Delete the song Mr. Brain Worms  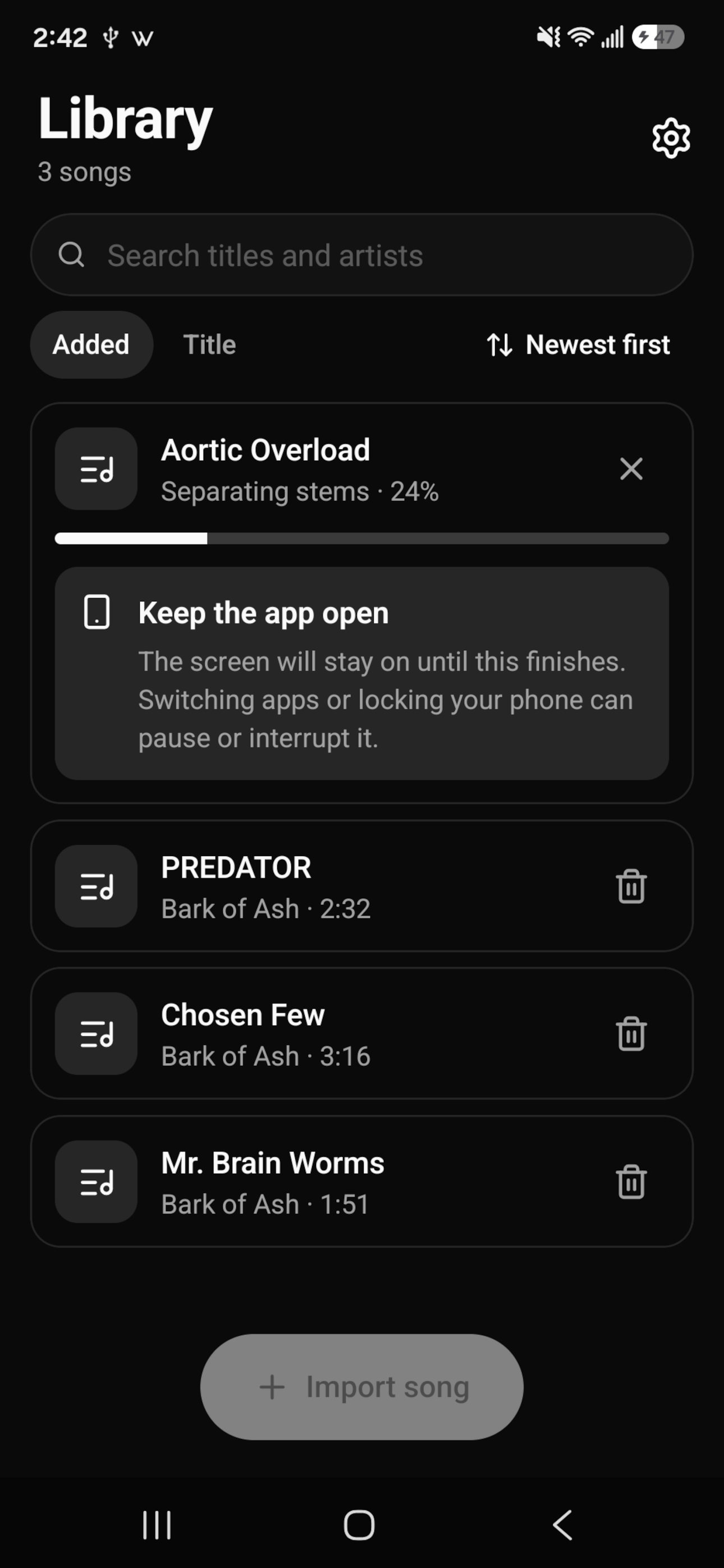point(631,1181)
